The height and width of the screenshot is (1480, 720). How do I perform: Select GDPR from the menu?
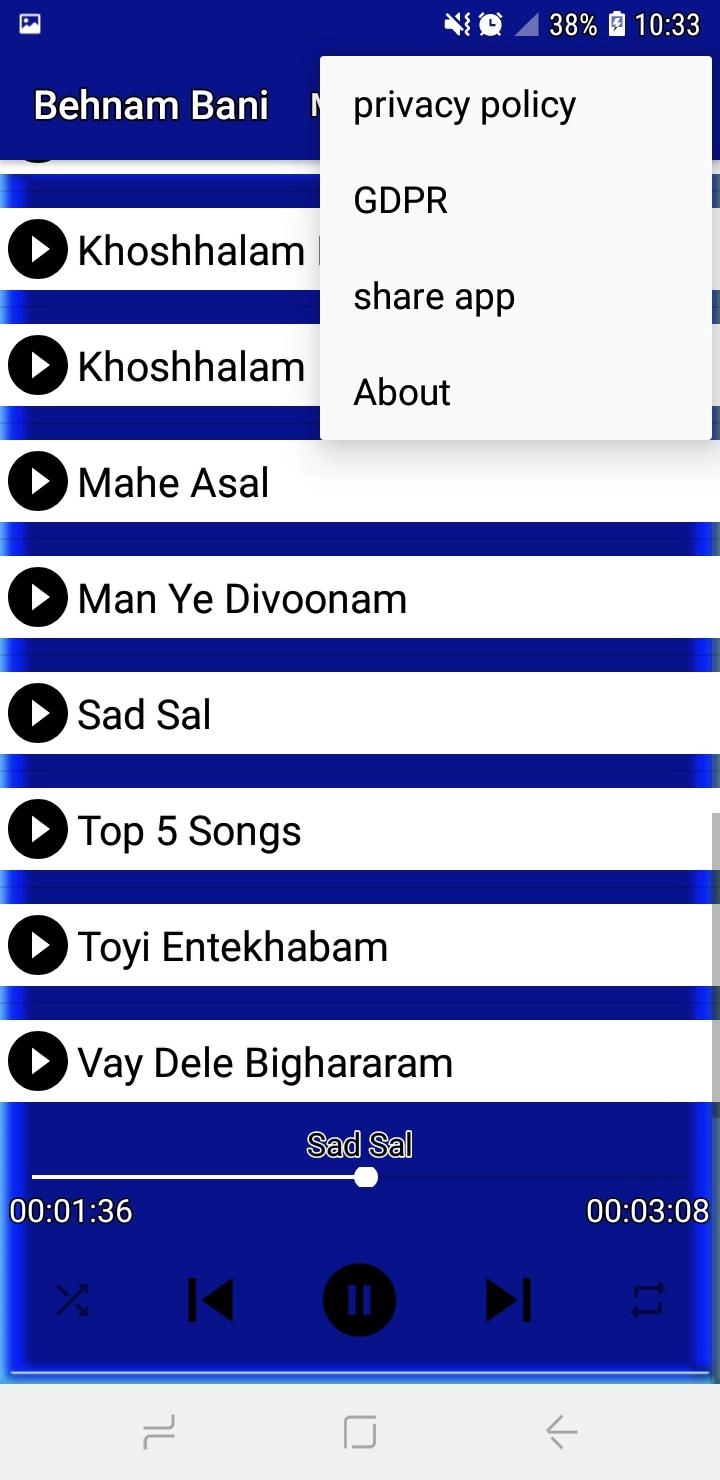515,201
